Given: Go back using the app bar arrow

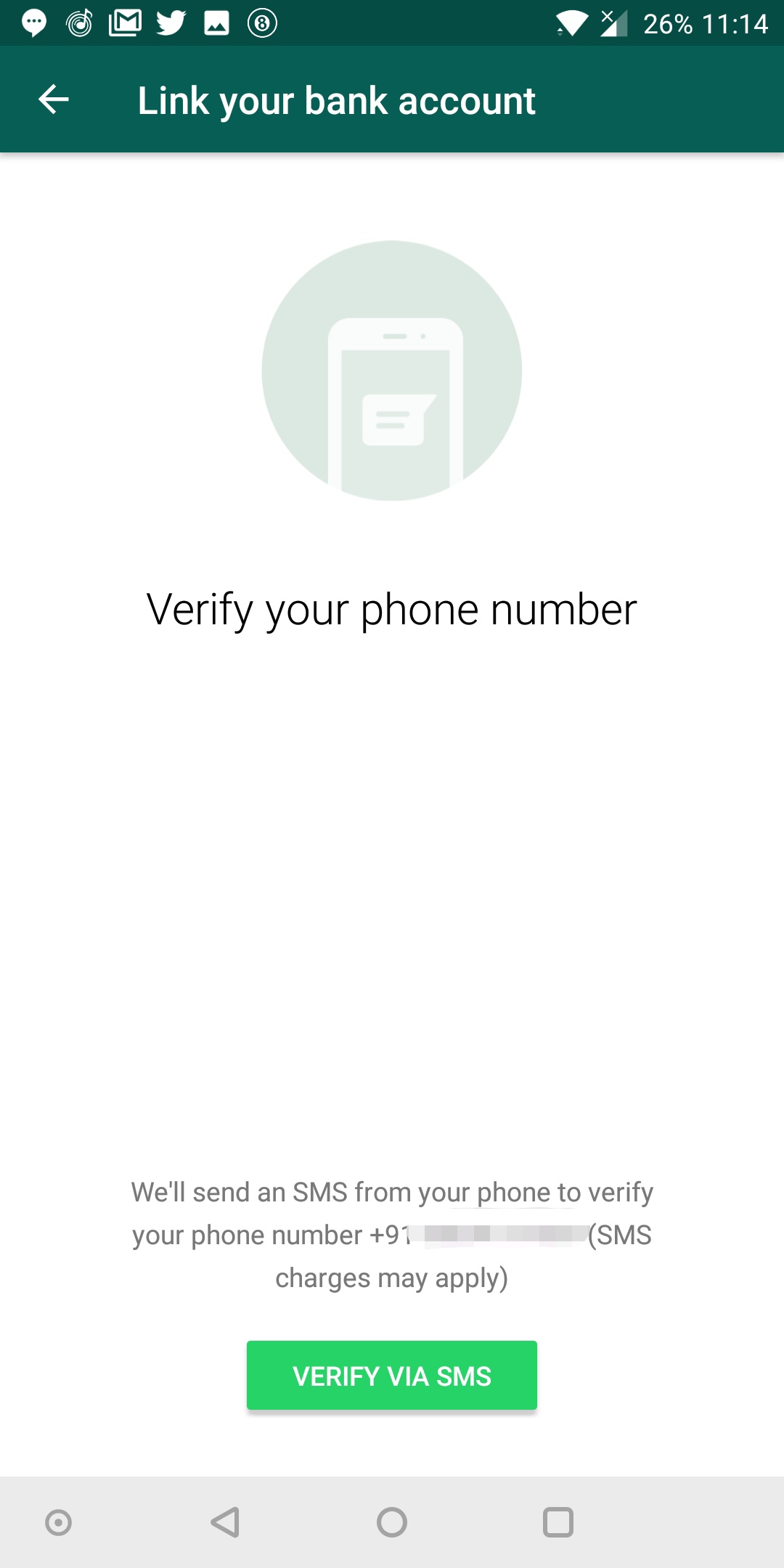Looking at the screenshot, I should (54, 99).
